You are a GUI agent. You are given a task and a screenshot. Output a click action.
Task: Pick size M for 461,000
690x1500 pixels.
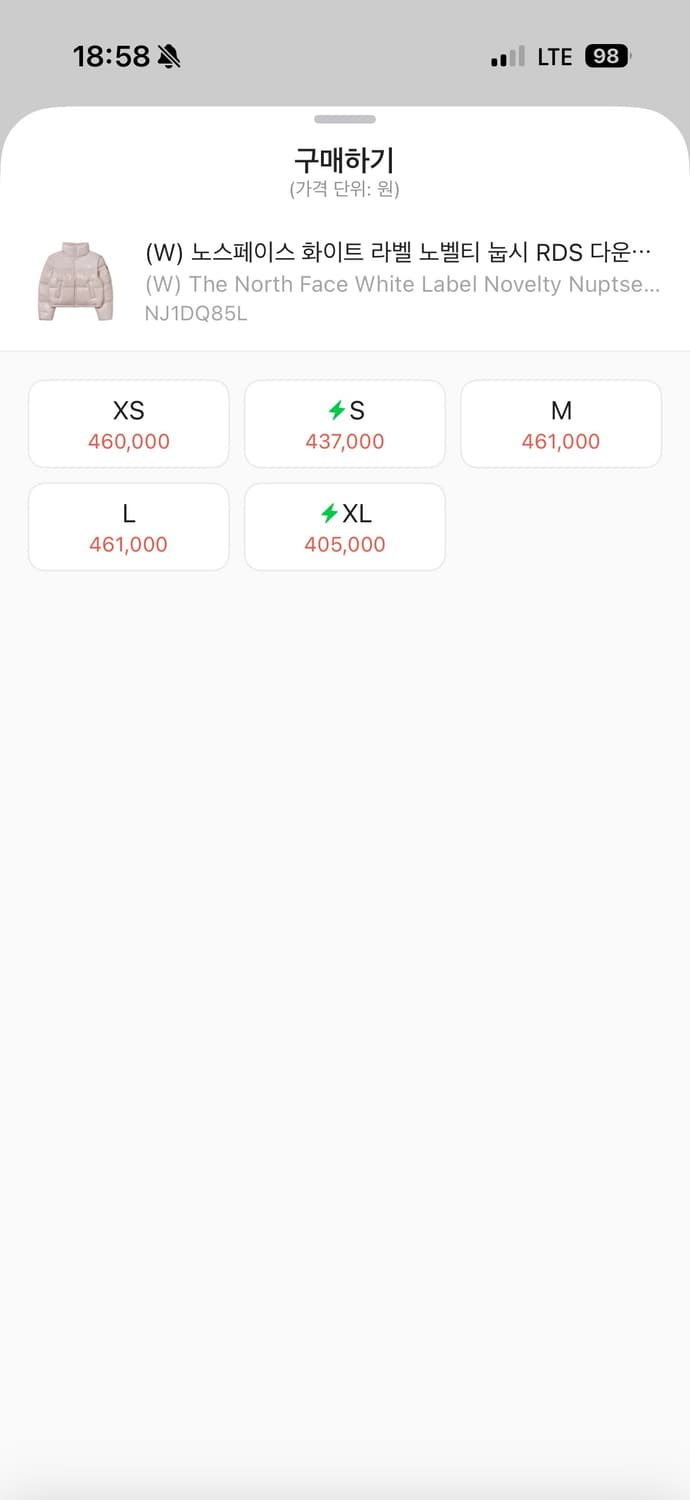point(561,424)
